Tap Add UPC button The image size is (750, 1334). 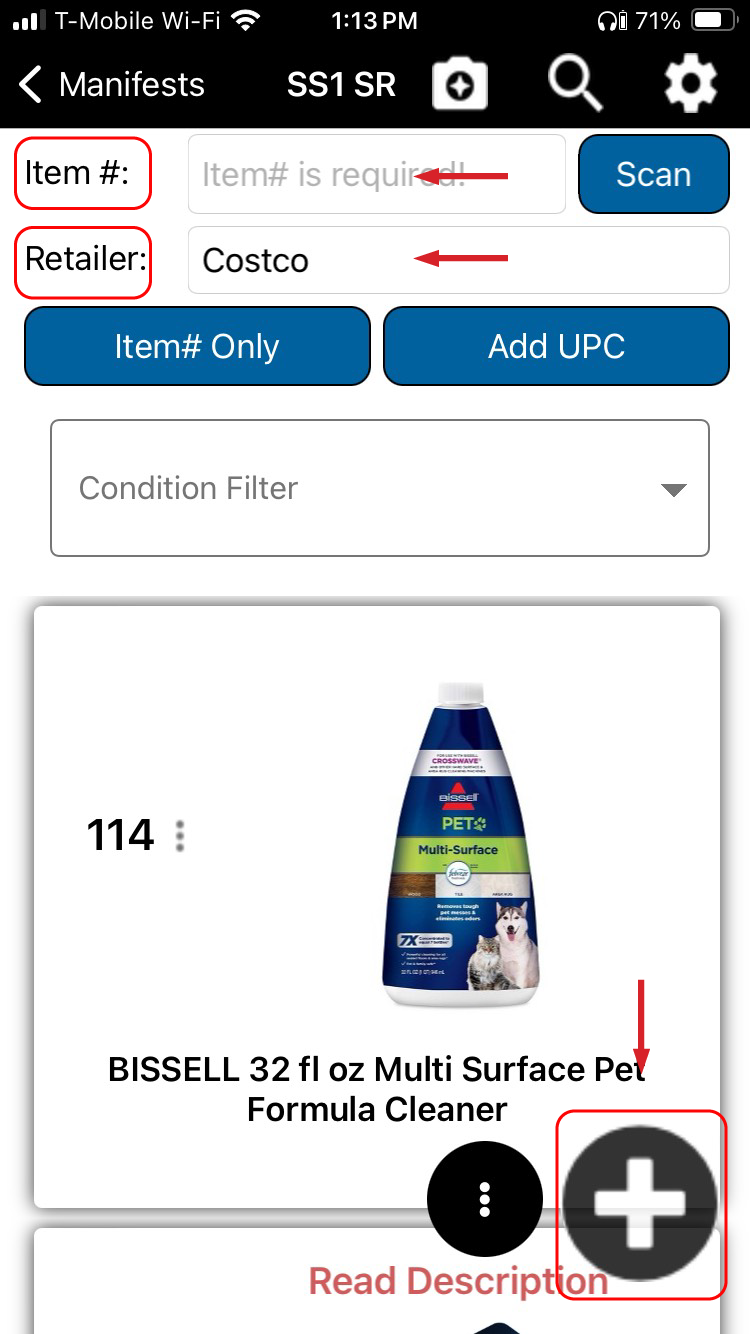pos(556,346)
